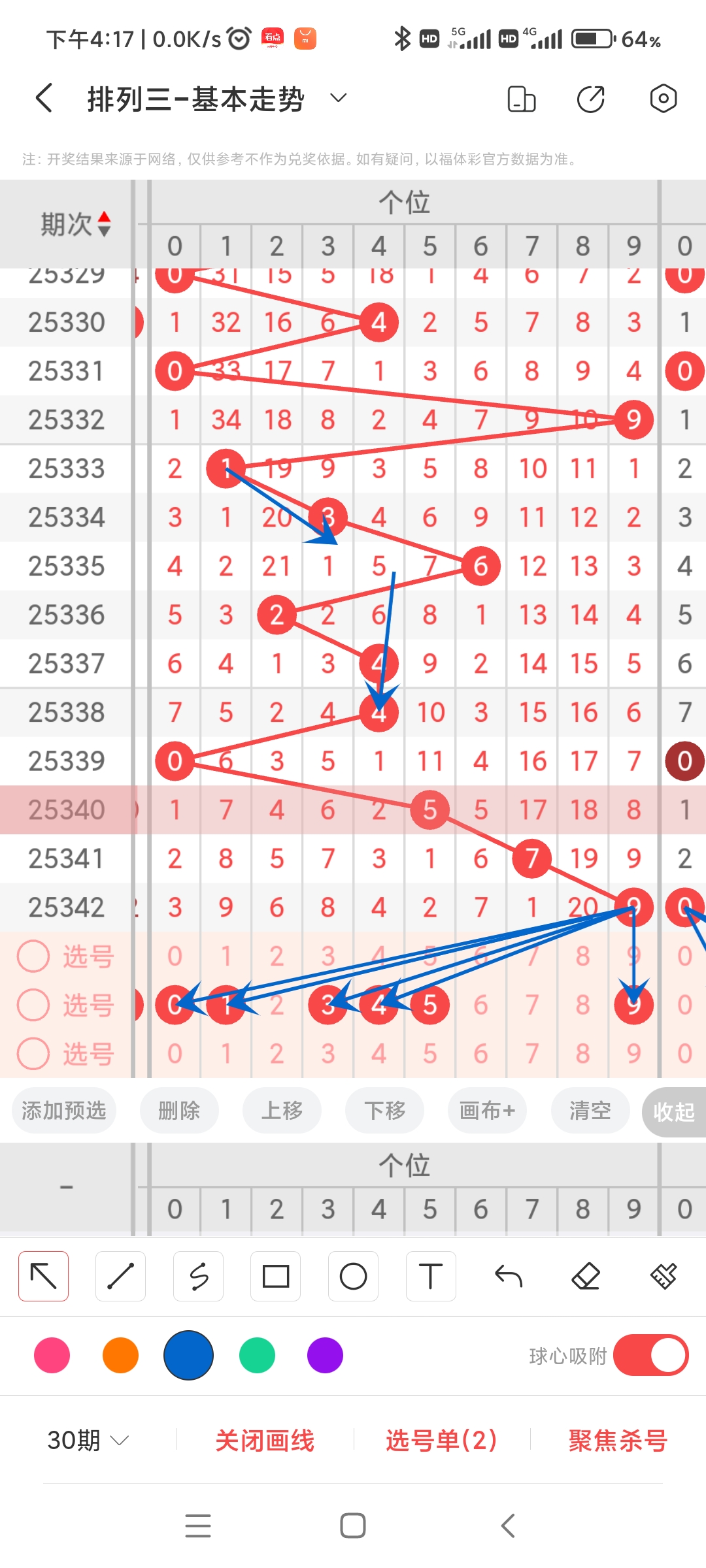Select the straight line drawing tool
The image size is (706, 1568).
pyautogui.click(x=120, y=1275)
